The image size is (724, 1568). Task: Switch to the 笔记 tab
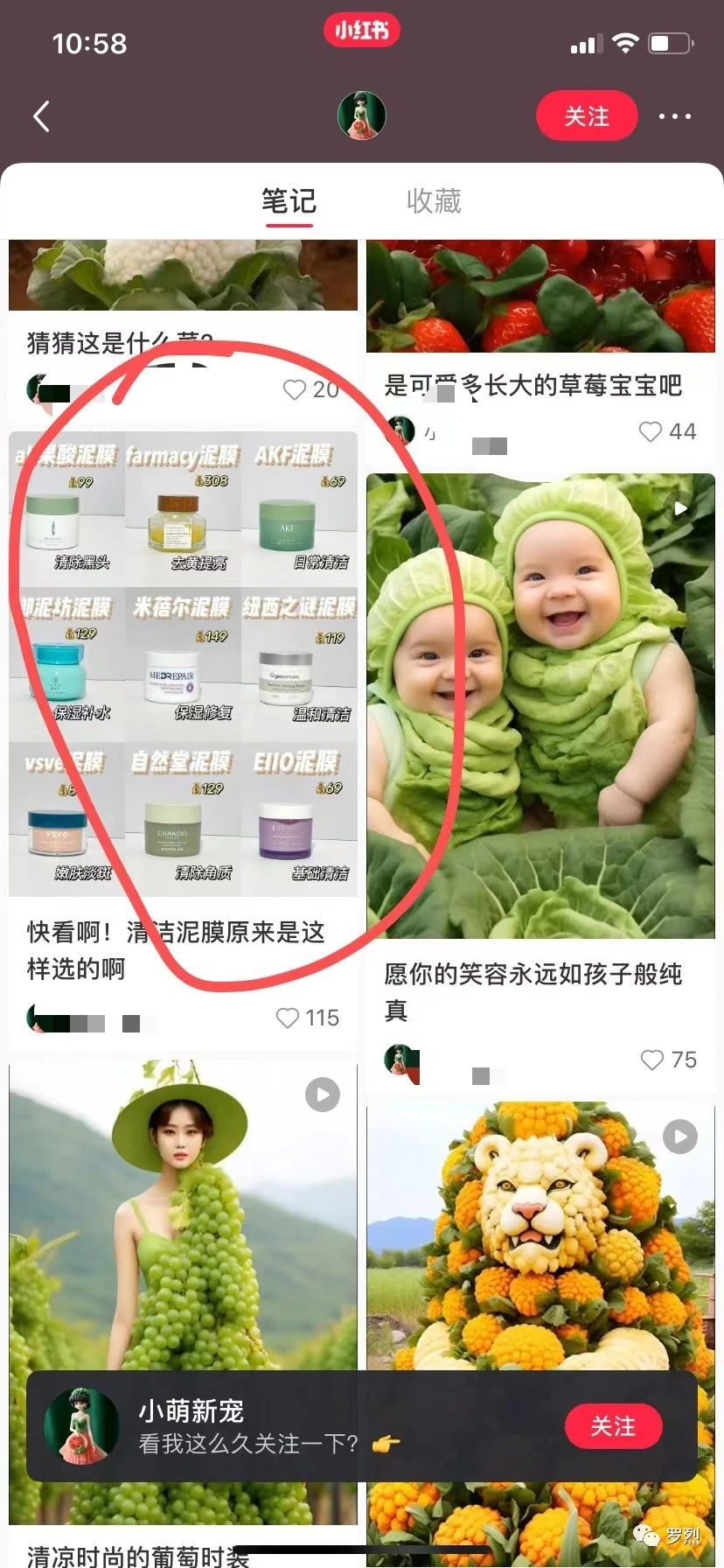289,201
